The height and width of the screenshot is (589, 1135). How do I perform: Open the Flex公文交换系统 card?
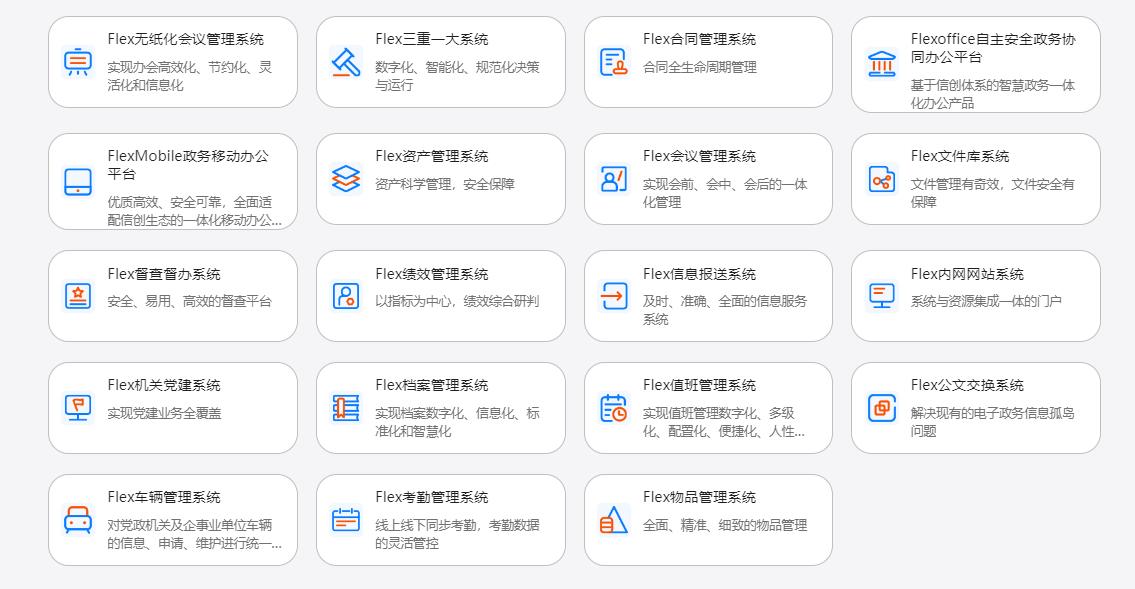click(975, 408)
